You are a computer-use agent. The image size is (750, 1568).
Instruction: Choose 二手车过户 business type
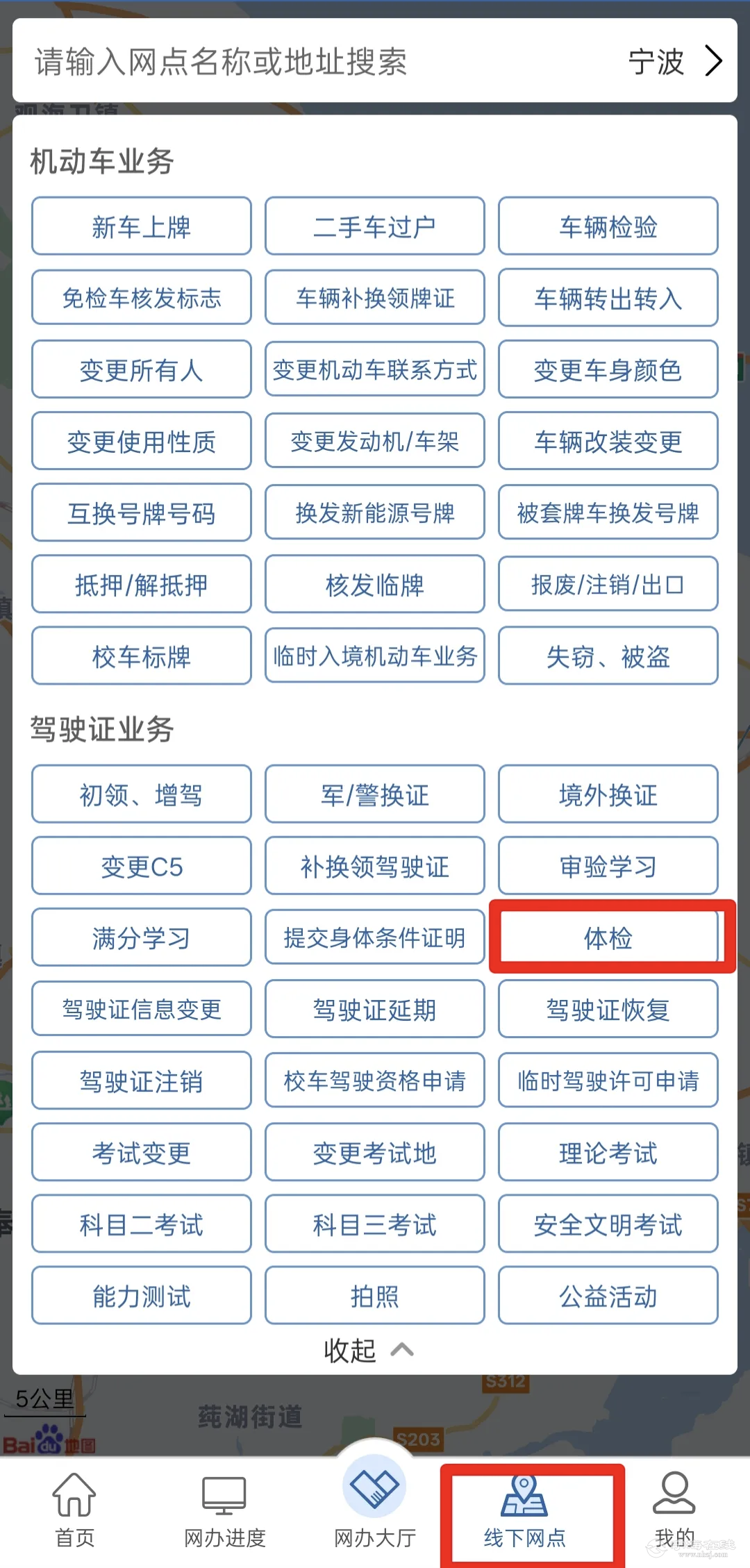point(374,226)
